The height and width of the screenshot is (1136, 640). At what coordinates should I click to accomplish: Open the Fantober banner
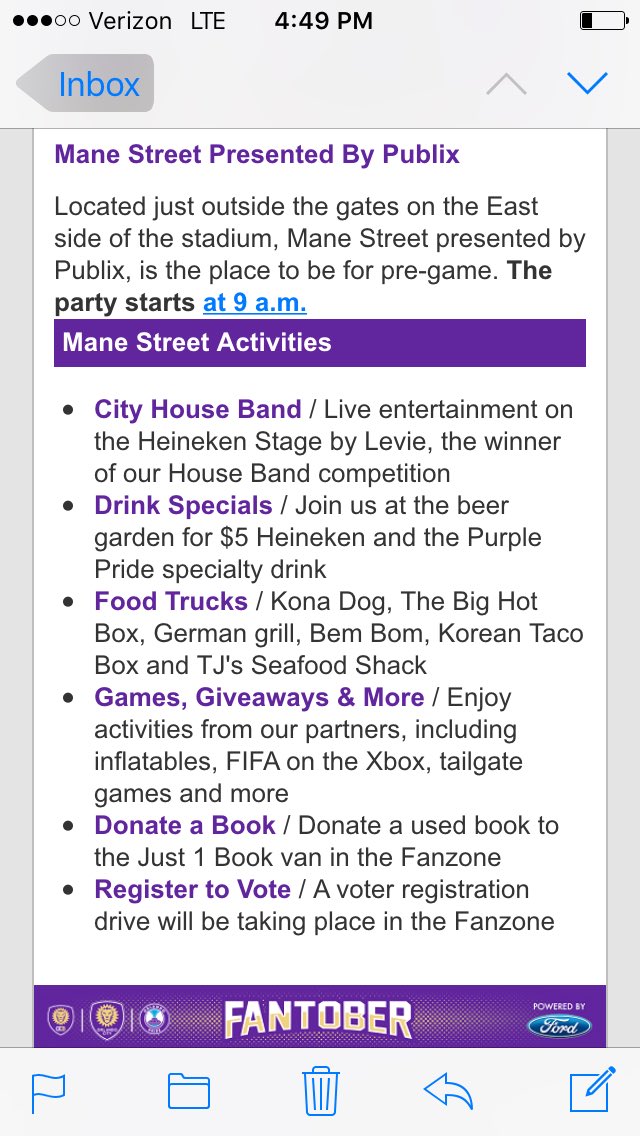point(320,1016)
